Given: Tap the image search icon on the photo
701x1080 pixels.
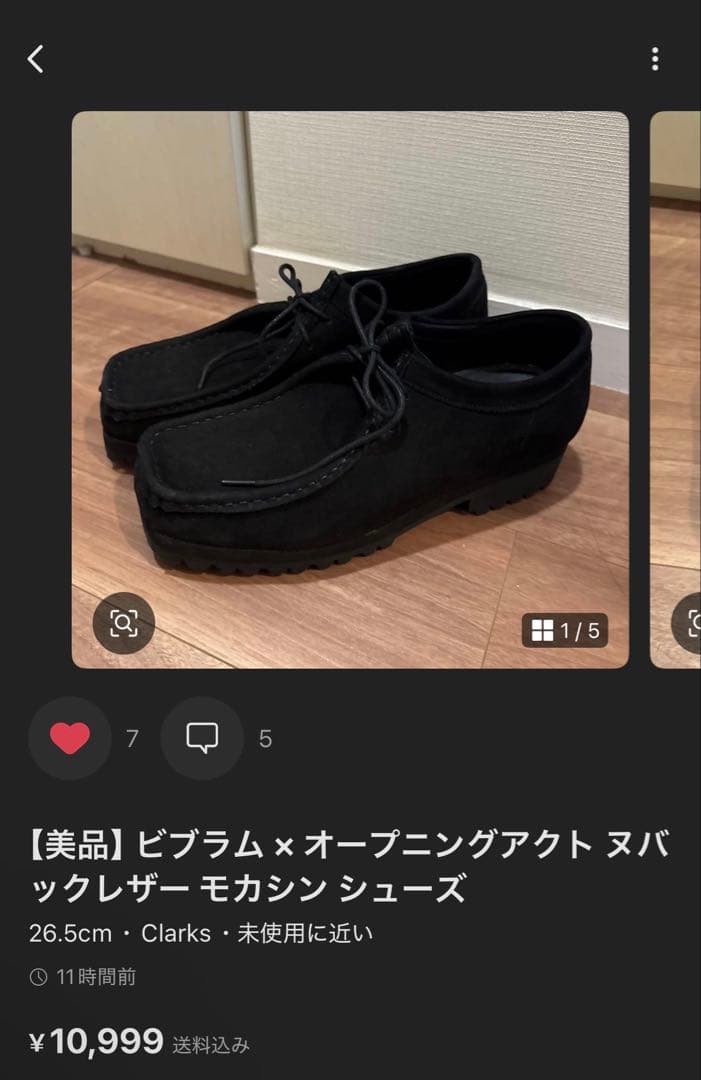Looking at the screenshot, I should 124,624.
